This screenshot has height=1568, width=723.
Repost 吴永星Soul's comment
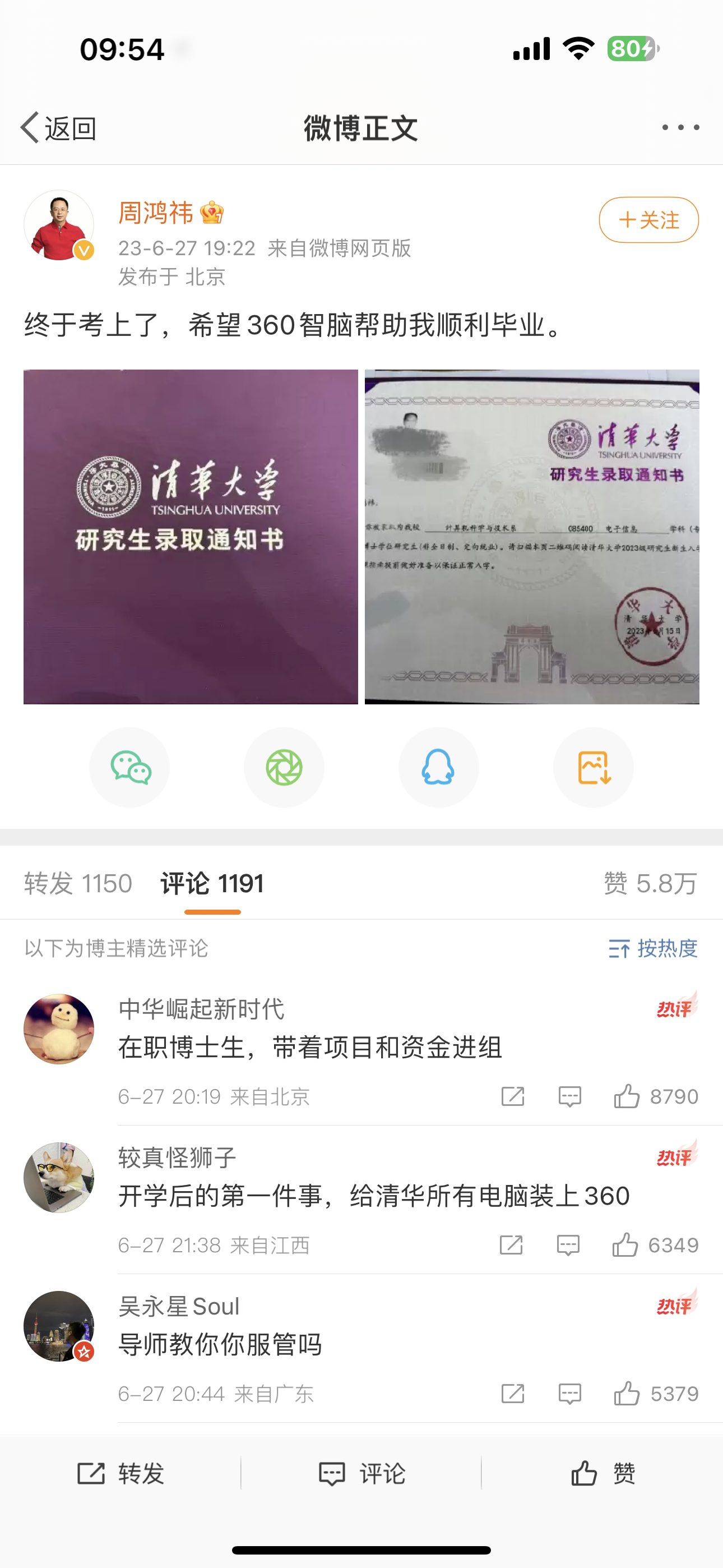(x=512, y=1393)
